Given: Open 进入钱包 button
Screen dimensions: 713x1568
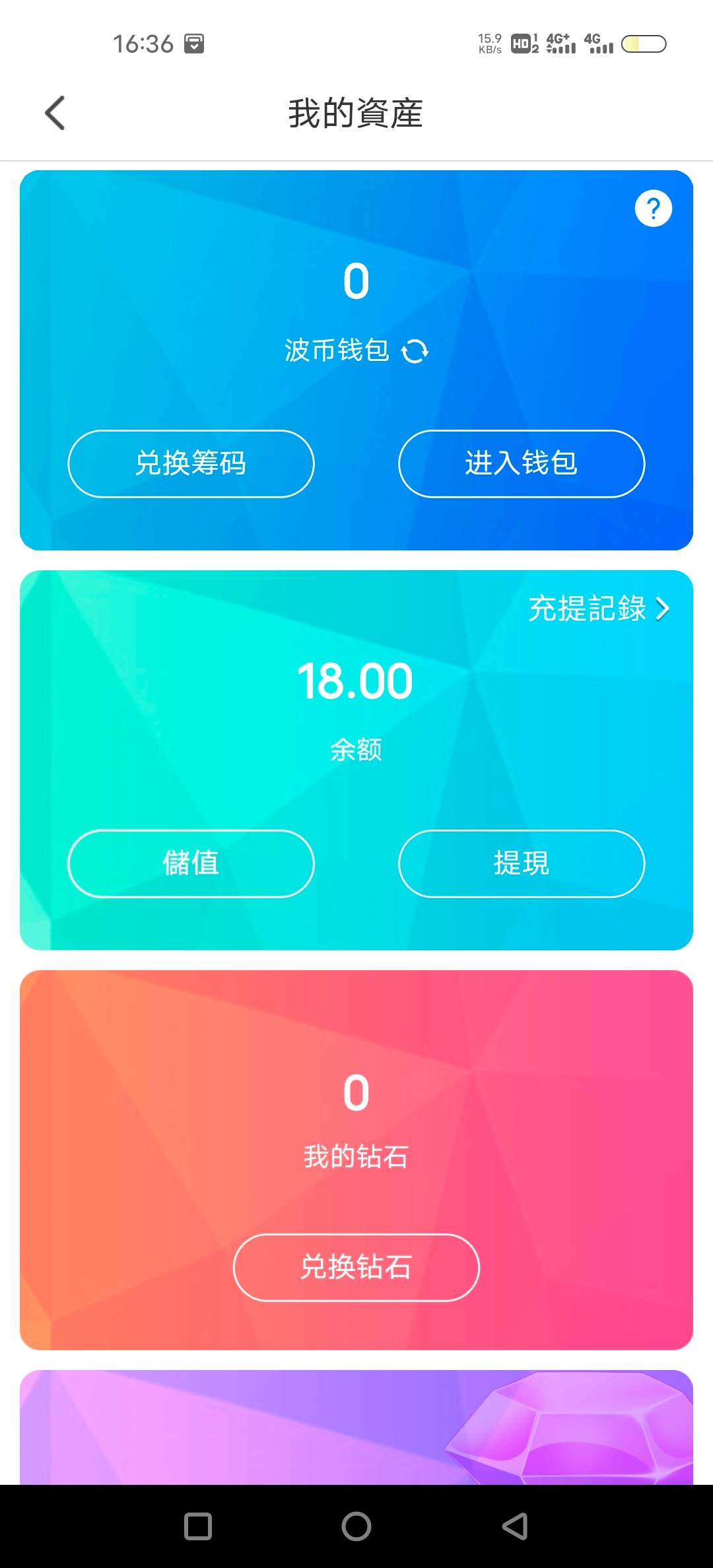Looking at the screenshot, I should [x=521, y=463].
